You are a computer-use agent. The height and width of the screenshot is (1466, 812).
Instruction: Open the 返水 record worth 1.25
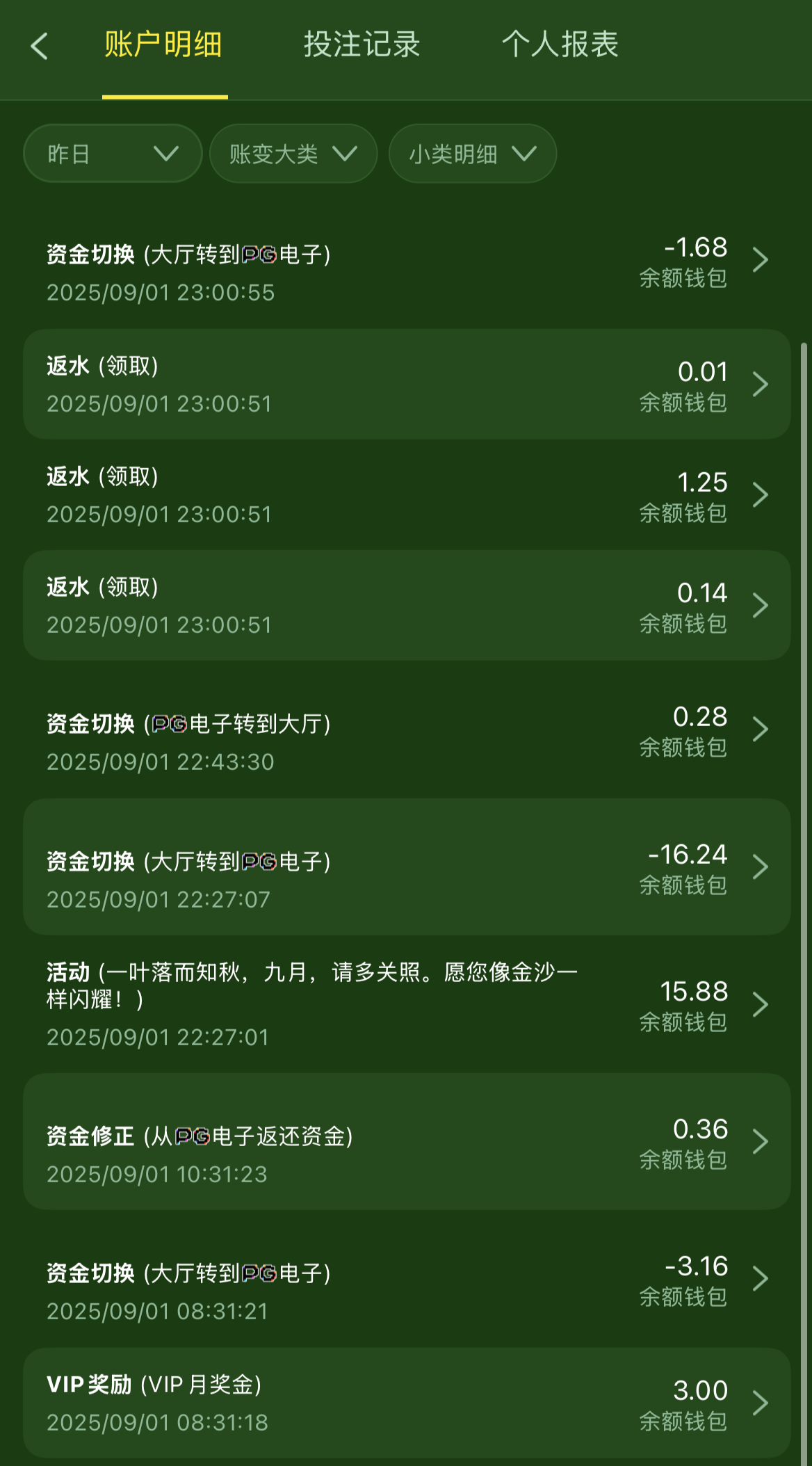tap(407, 494)
